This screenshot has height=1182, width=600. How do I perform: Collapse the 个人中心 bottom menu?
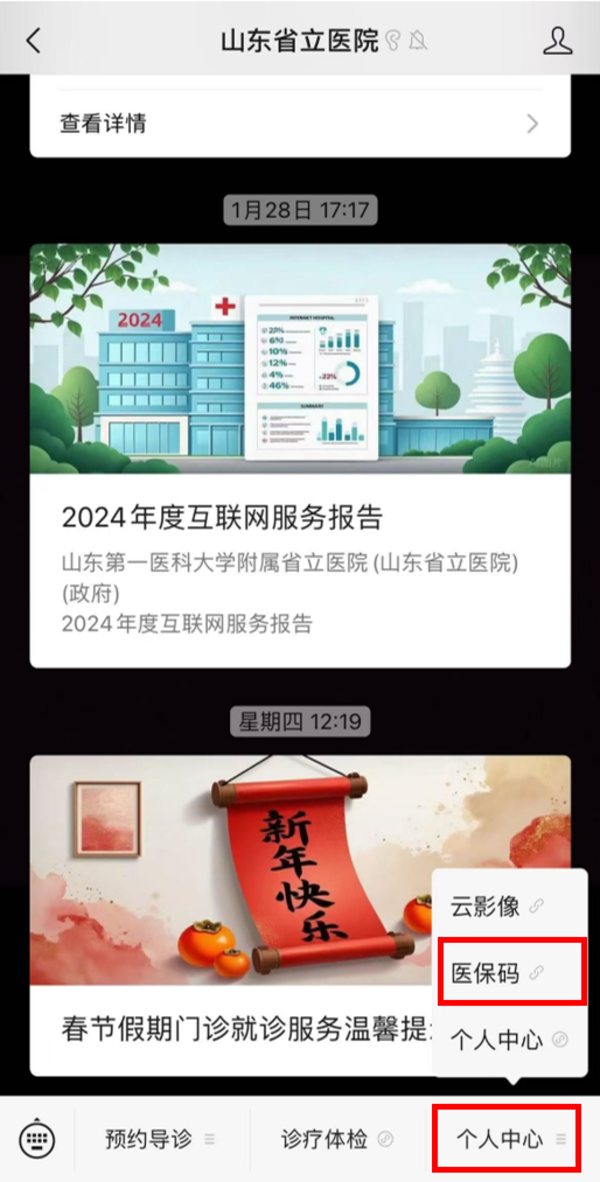pos(511,1138)
